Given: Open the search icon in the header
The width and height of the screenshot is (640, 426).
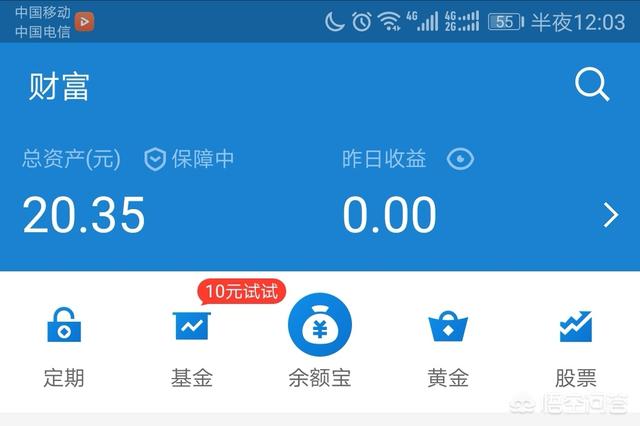Looking at the screenshot, I should 592,85.
